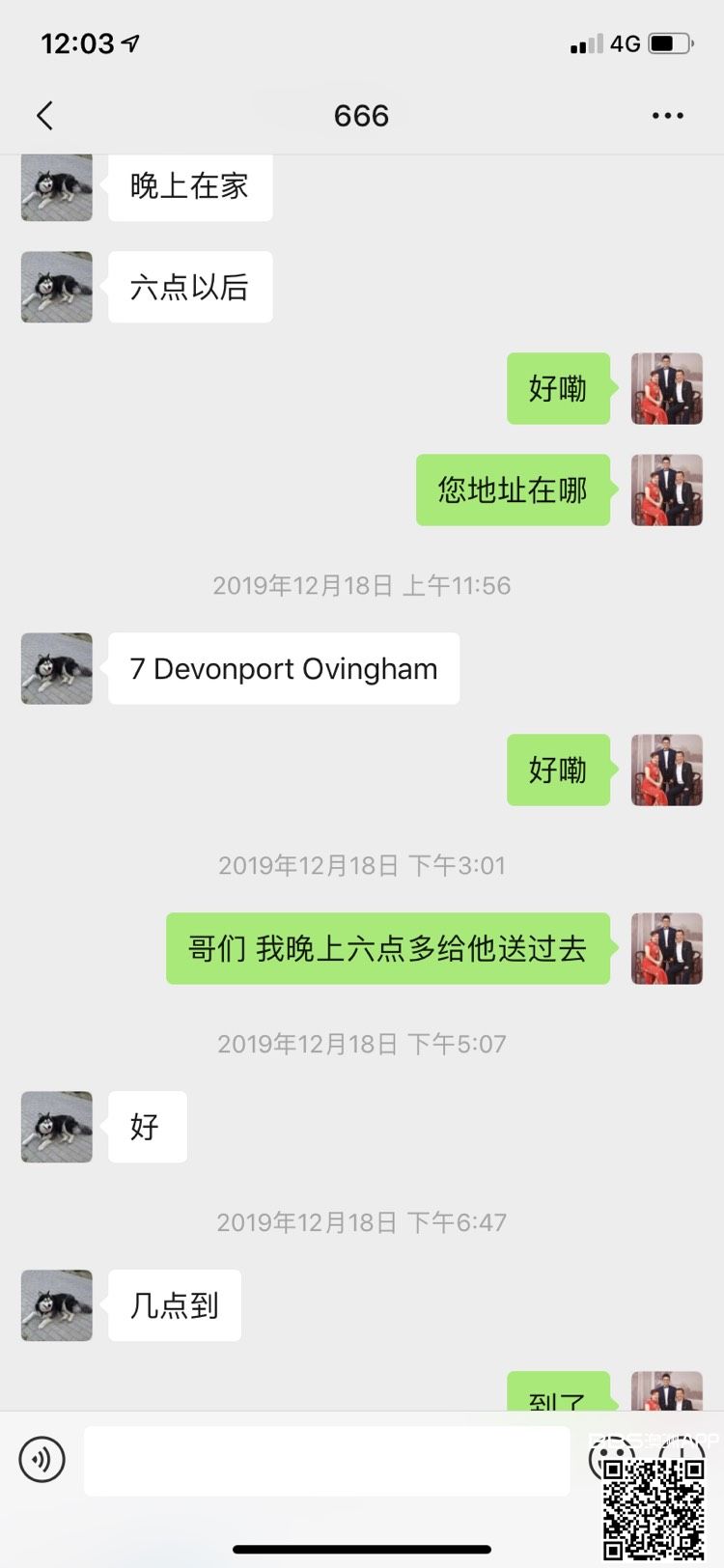Switch to voice message input
Viewport: 724px width, 1568px height.
(x=42, y=1459)
